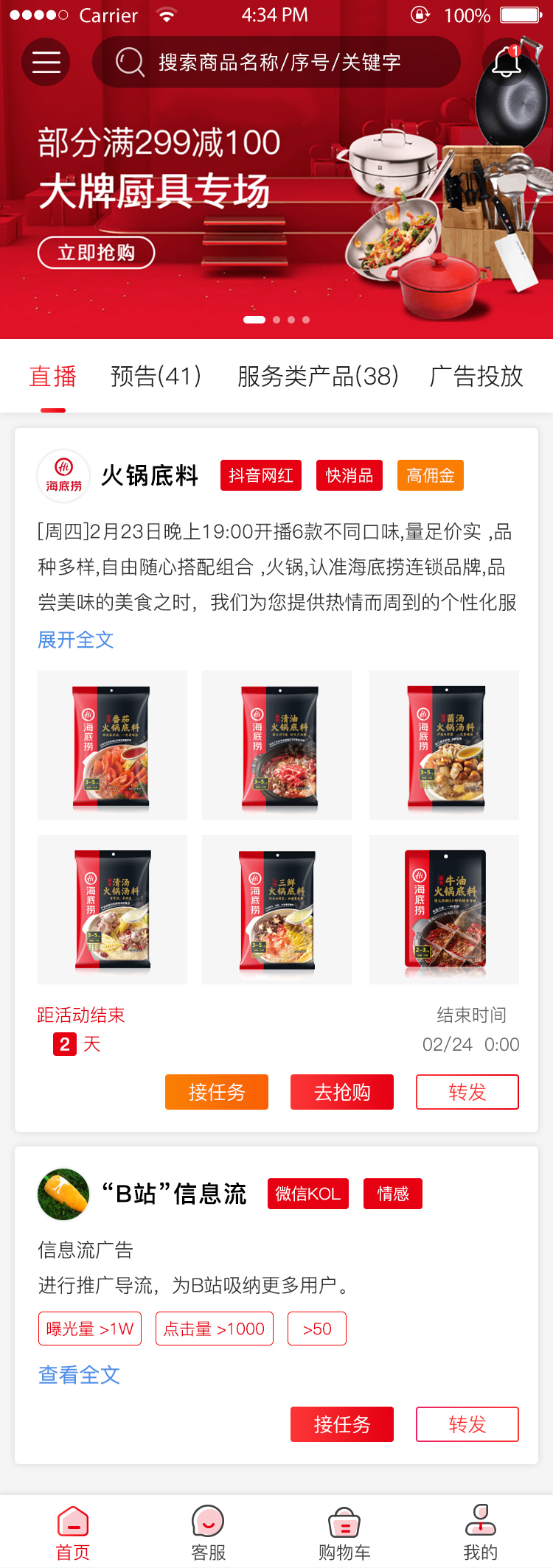Tap the product search field

point(276,62)
